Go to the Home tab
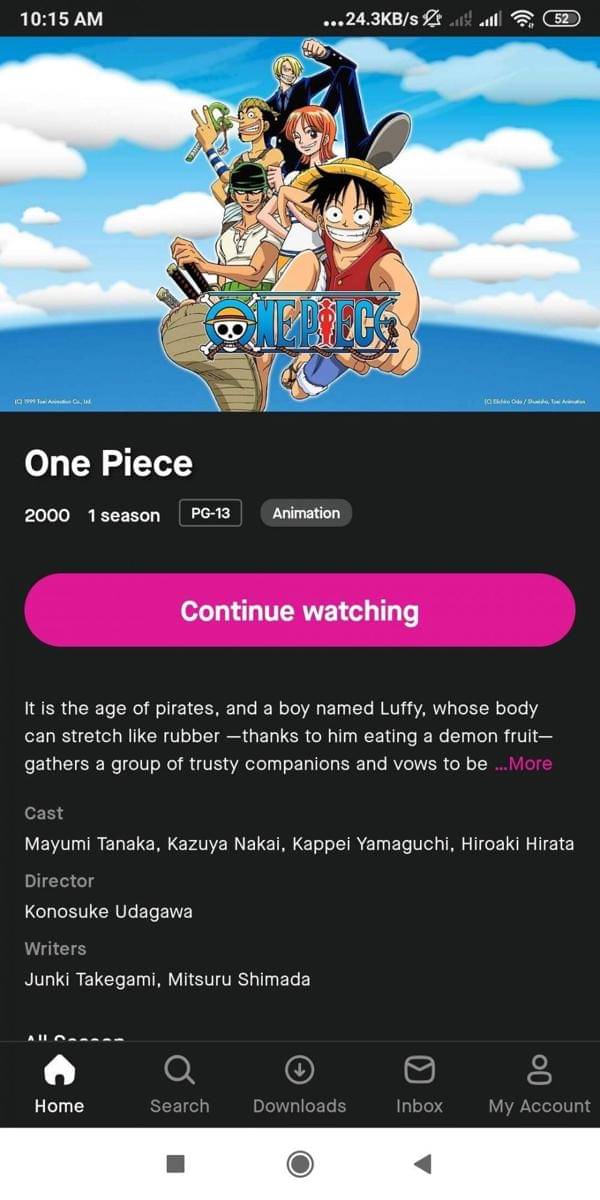 (59, 1085)
